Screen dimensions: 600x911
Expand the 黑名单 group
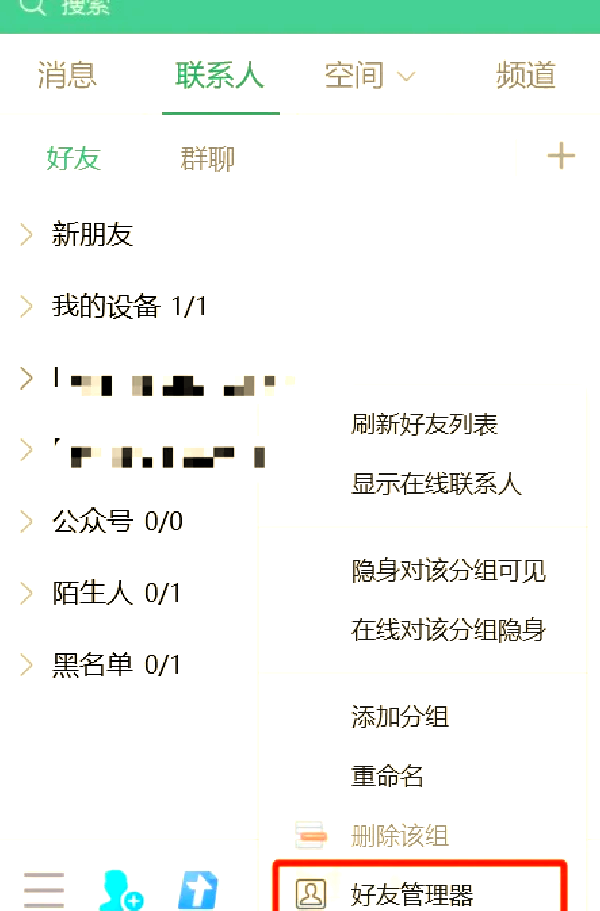point(115,665)
